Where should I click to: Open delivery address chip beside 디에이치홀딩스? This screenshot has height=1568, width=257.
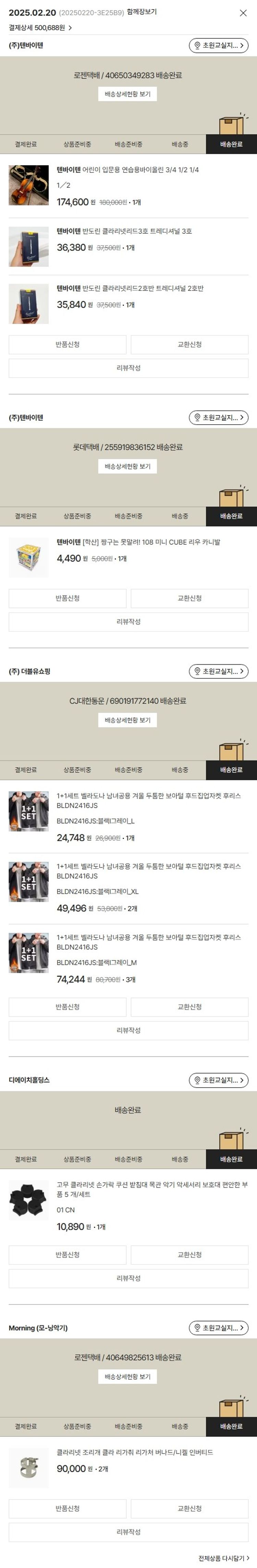click(219, 1080)
